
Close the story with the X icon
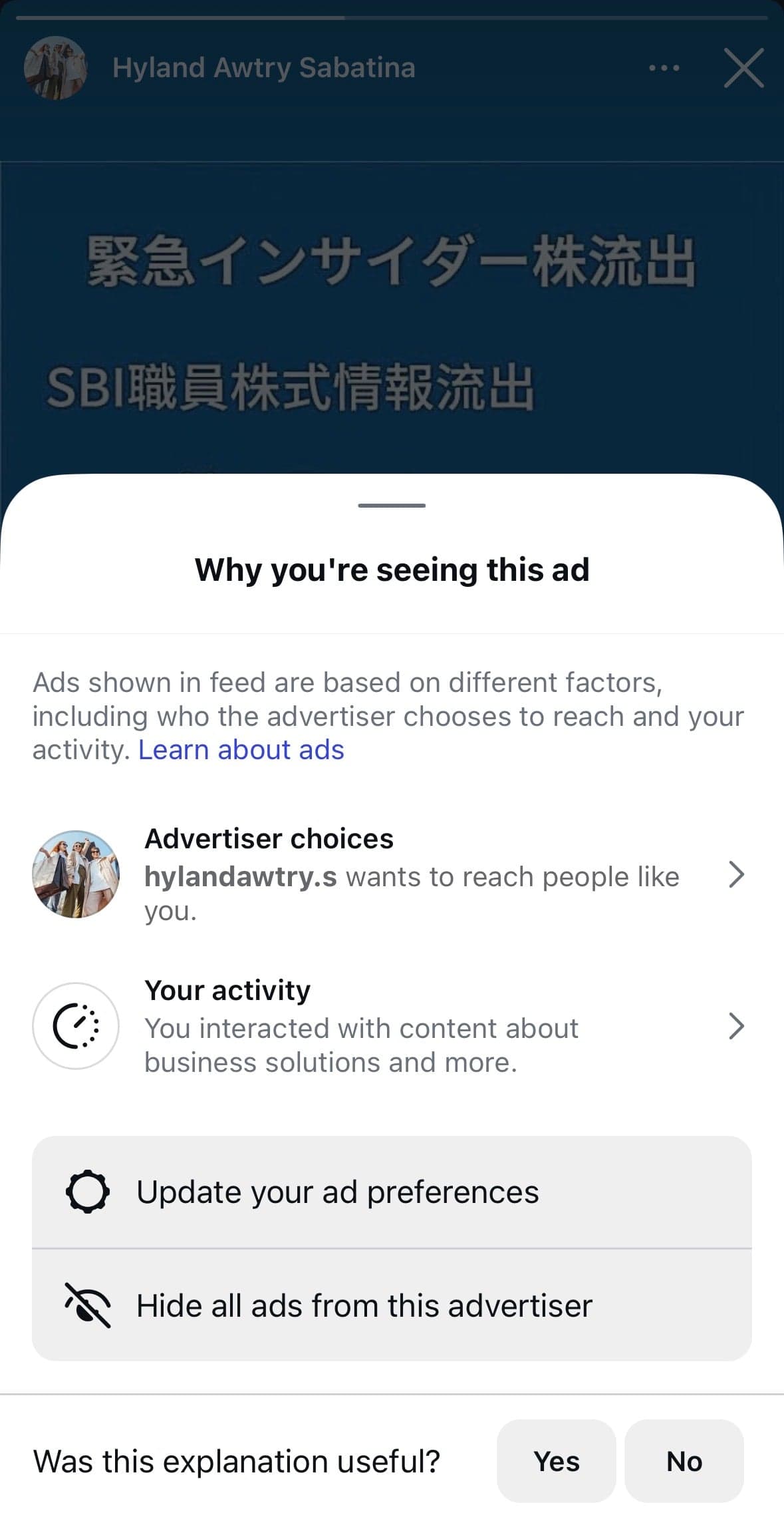coord(743,68)
